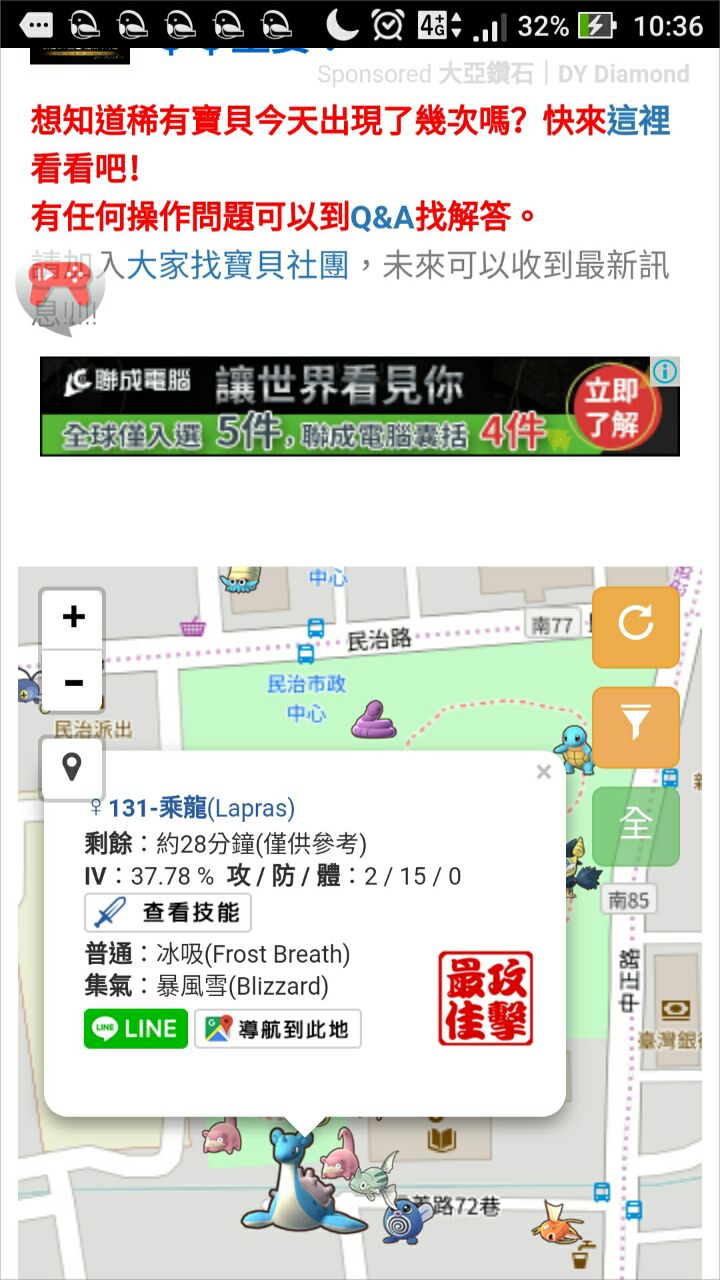Select the purple Ekans marker on the map
This screenshot has height=1280, width=720.
tap(373, 720)
